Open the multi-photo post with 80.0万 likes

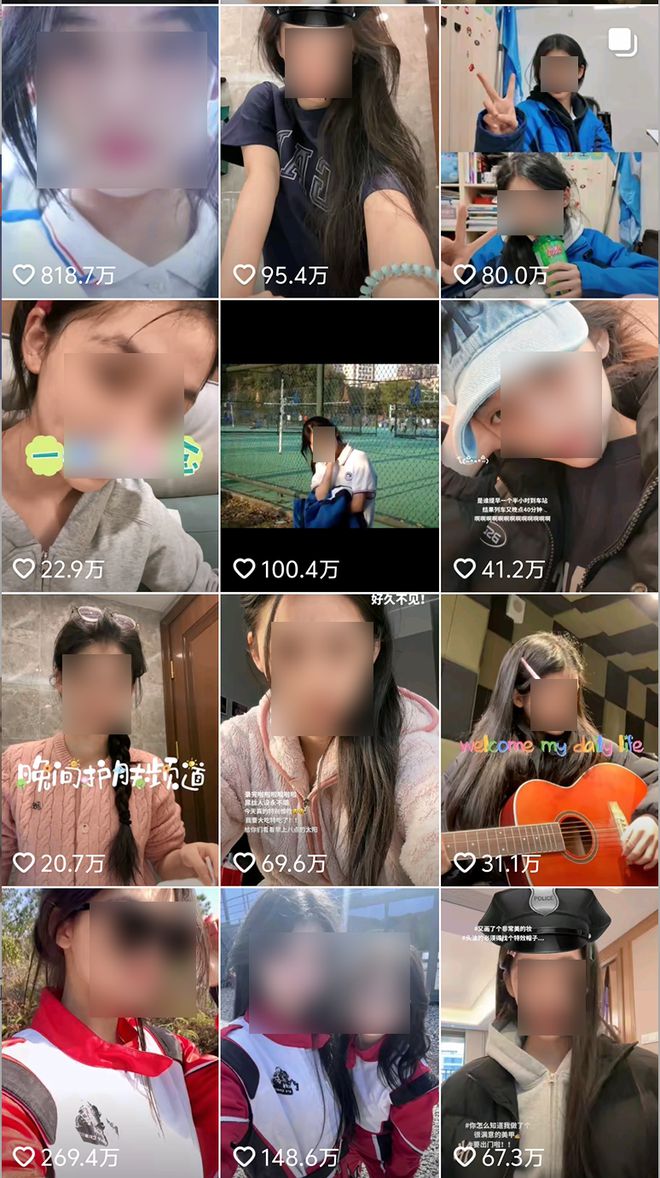point(549,150)
